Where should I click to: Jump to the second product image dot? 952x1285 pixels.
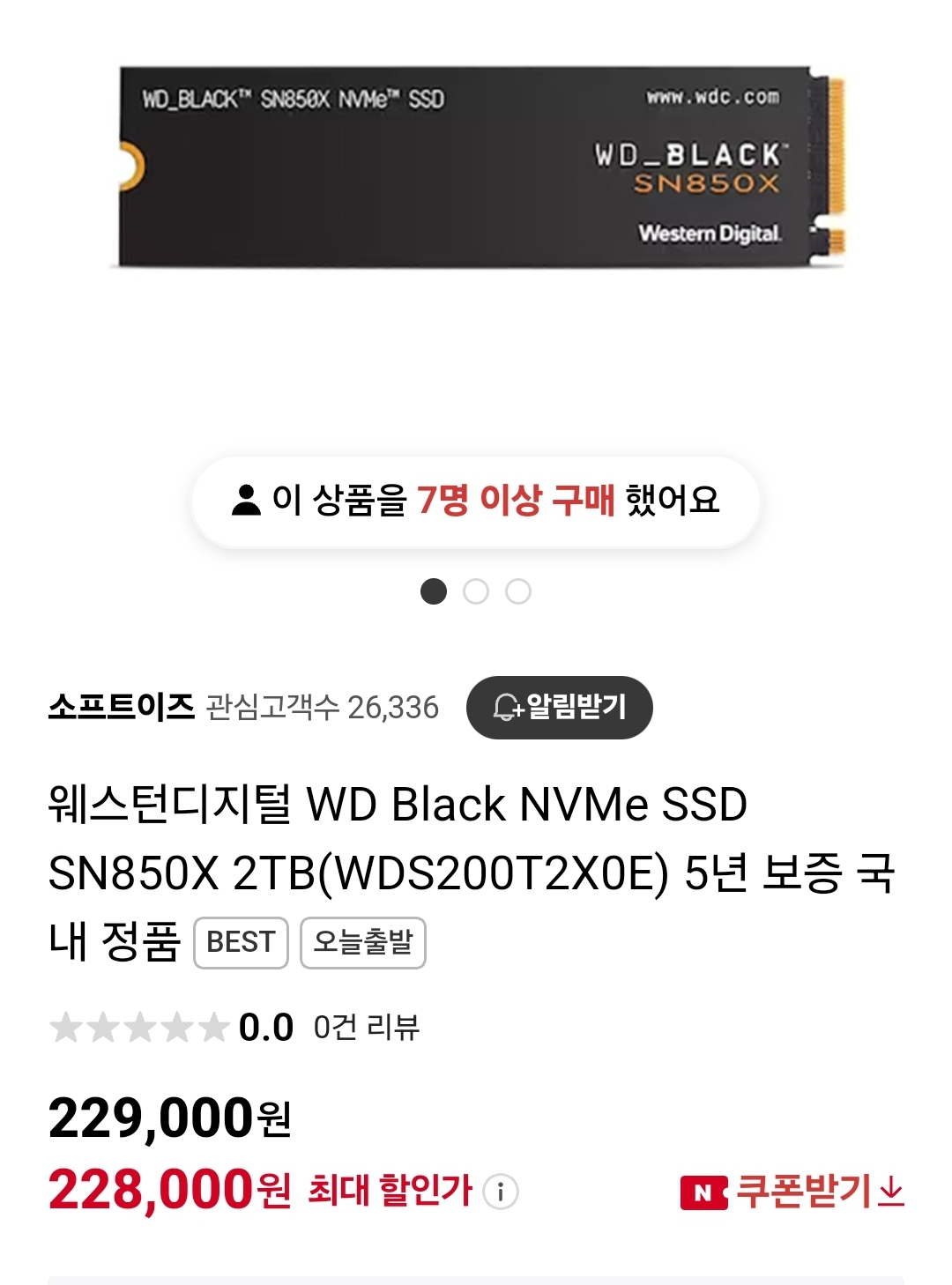click(x=476, y=591)
